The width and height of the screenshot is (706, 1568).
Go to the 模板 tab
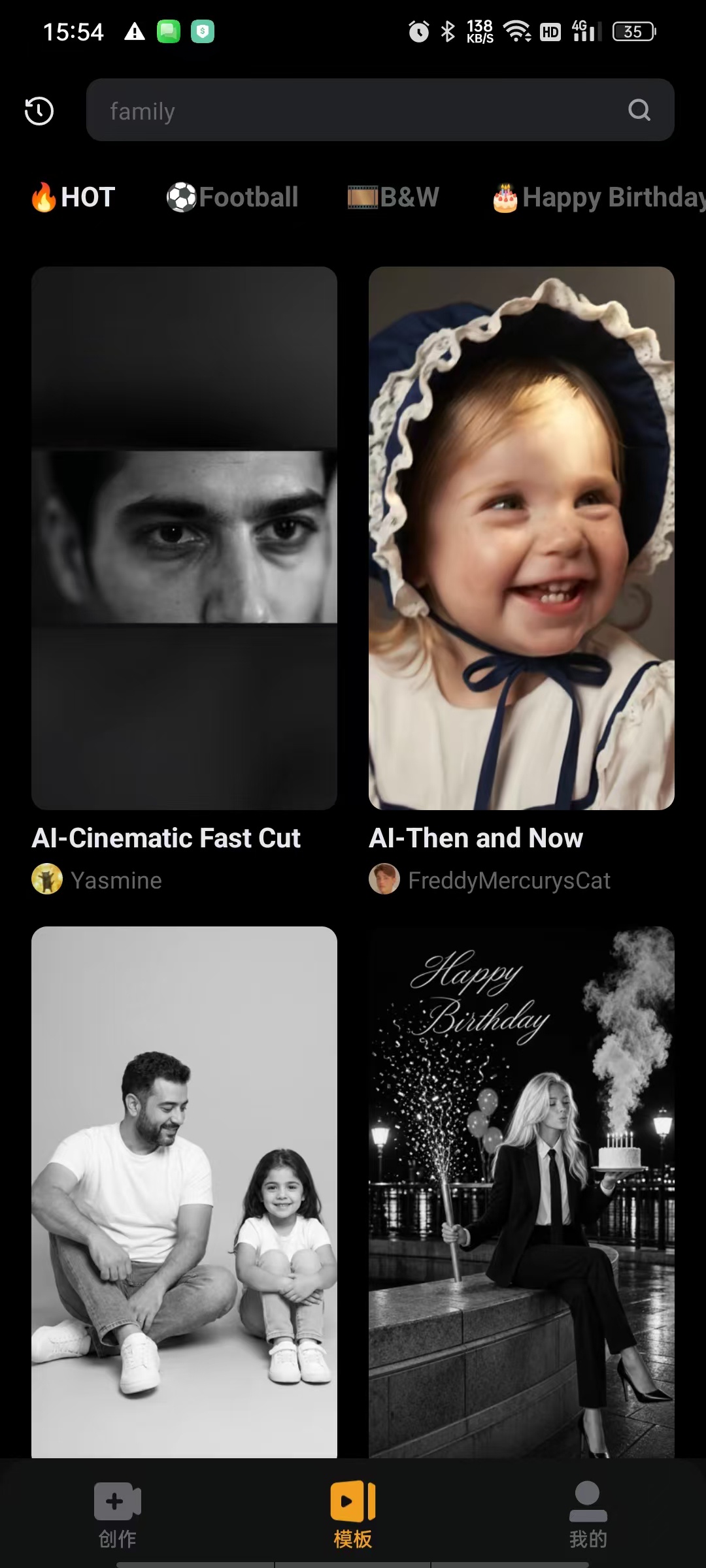coord(353,1514)
